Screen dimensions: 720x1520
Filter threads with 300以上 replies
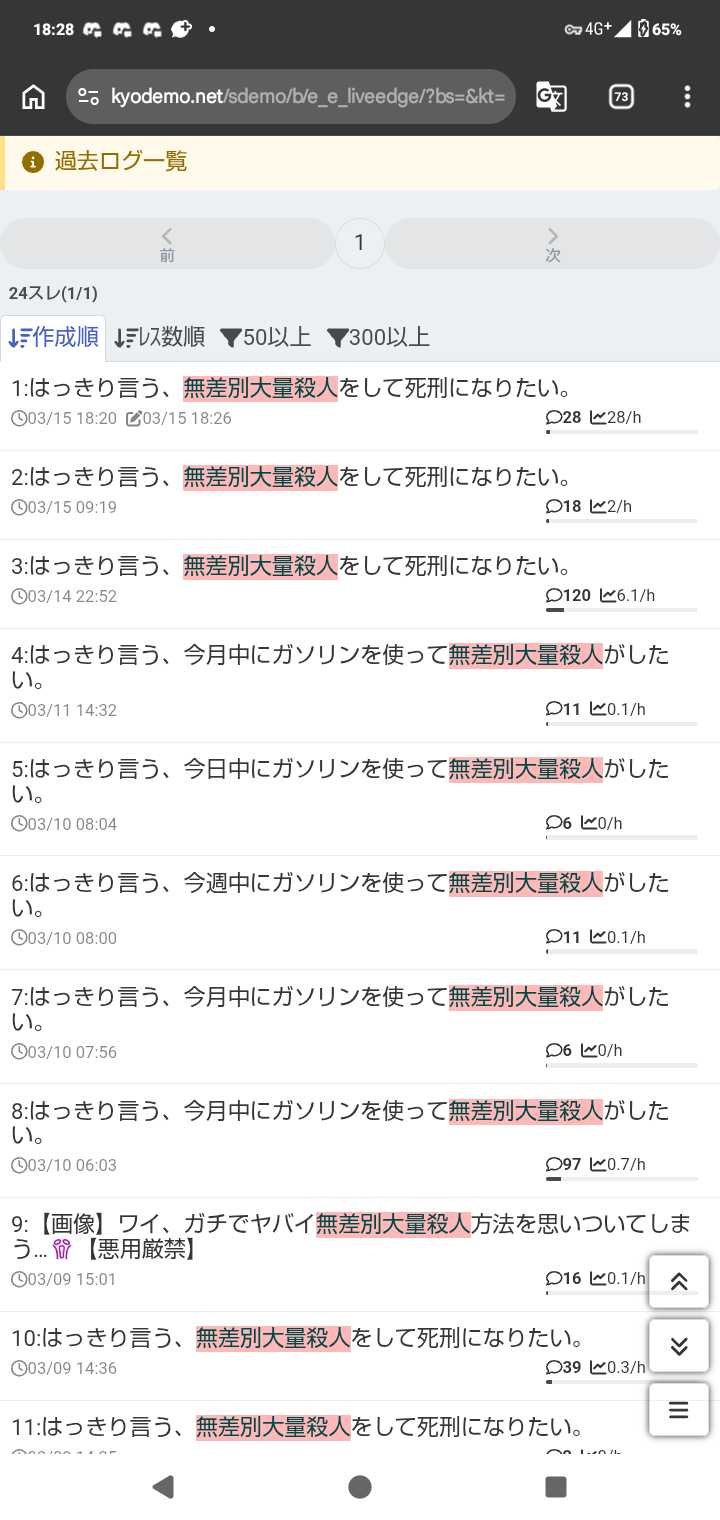pos(378,337)
